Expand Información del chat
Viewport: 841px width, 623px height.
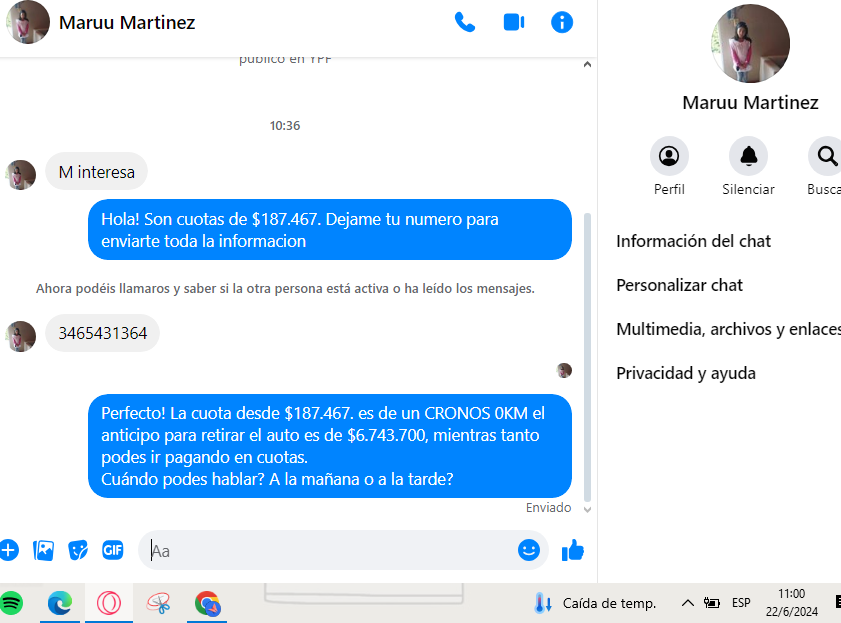point(693,241)
